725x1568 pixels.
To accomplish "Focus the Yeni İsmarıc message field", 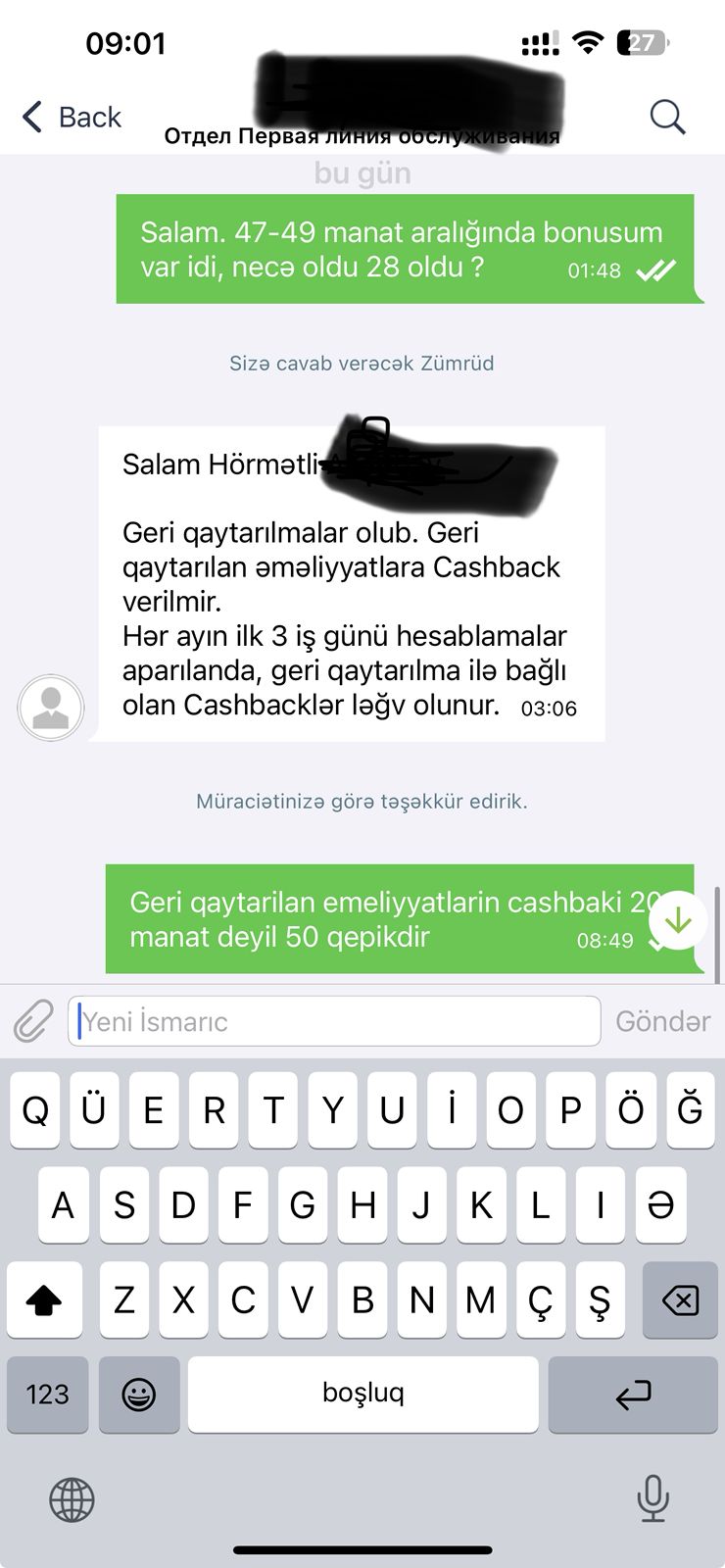I will (x=334, y=1021).
